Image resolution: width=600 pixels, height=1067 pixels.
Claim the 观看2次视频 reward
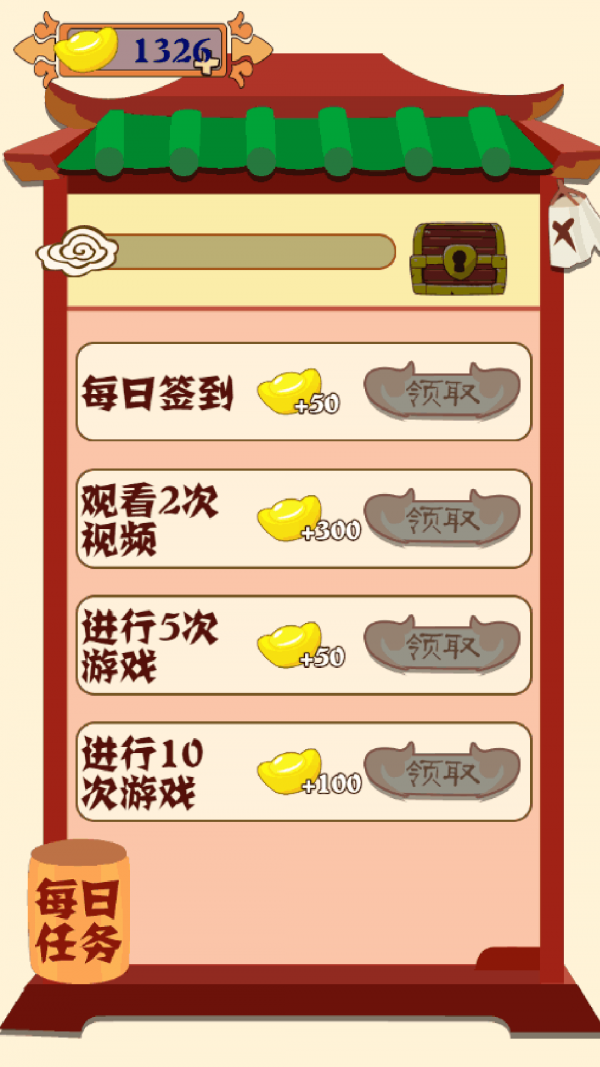pos(442,518)
